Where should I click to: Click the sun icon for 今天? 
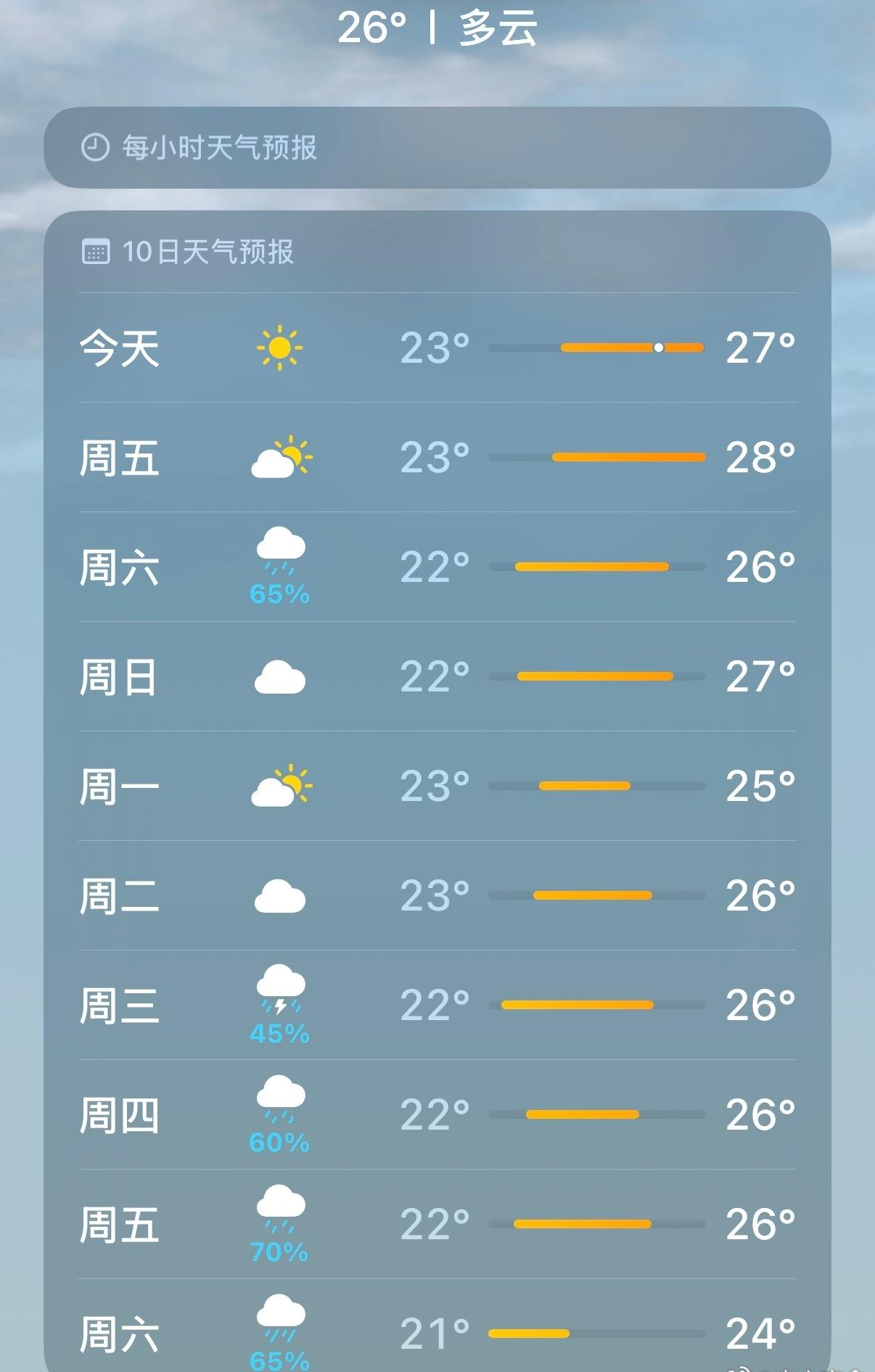pyautogui.click(x=281, y=348)
